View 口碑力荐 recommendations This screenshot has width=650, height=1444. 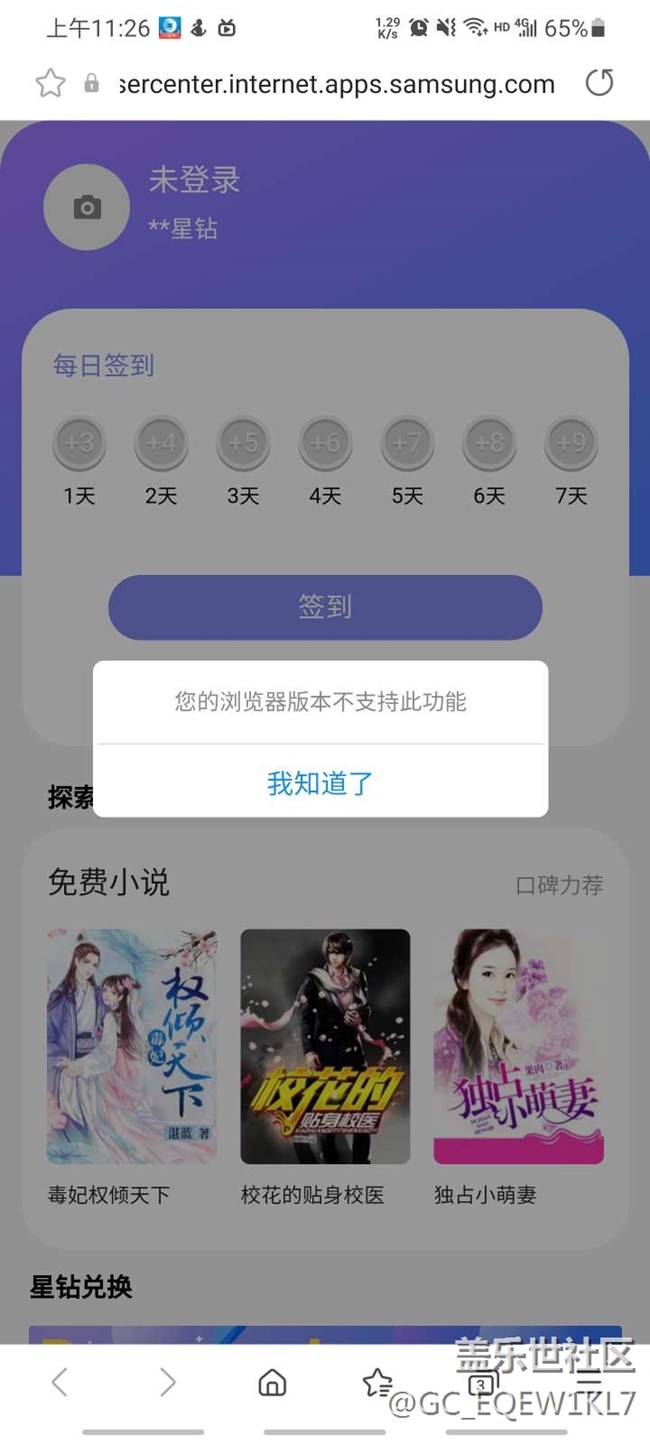[559, 885]
